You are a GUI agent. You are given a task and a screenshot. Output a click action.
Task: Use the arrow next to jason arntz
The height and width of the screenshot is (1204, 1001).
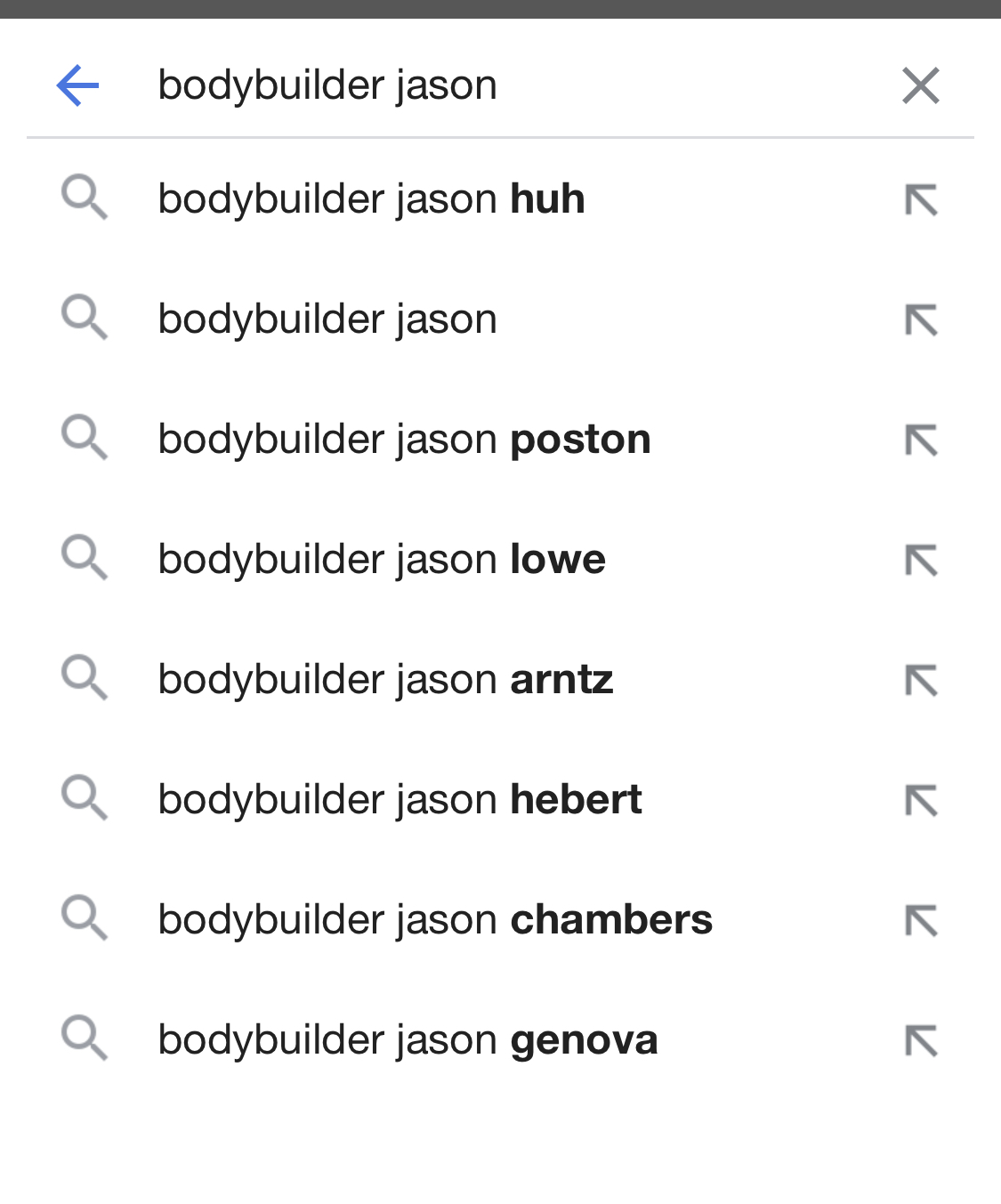(x=921, y=680)
